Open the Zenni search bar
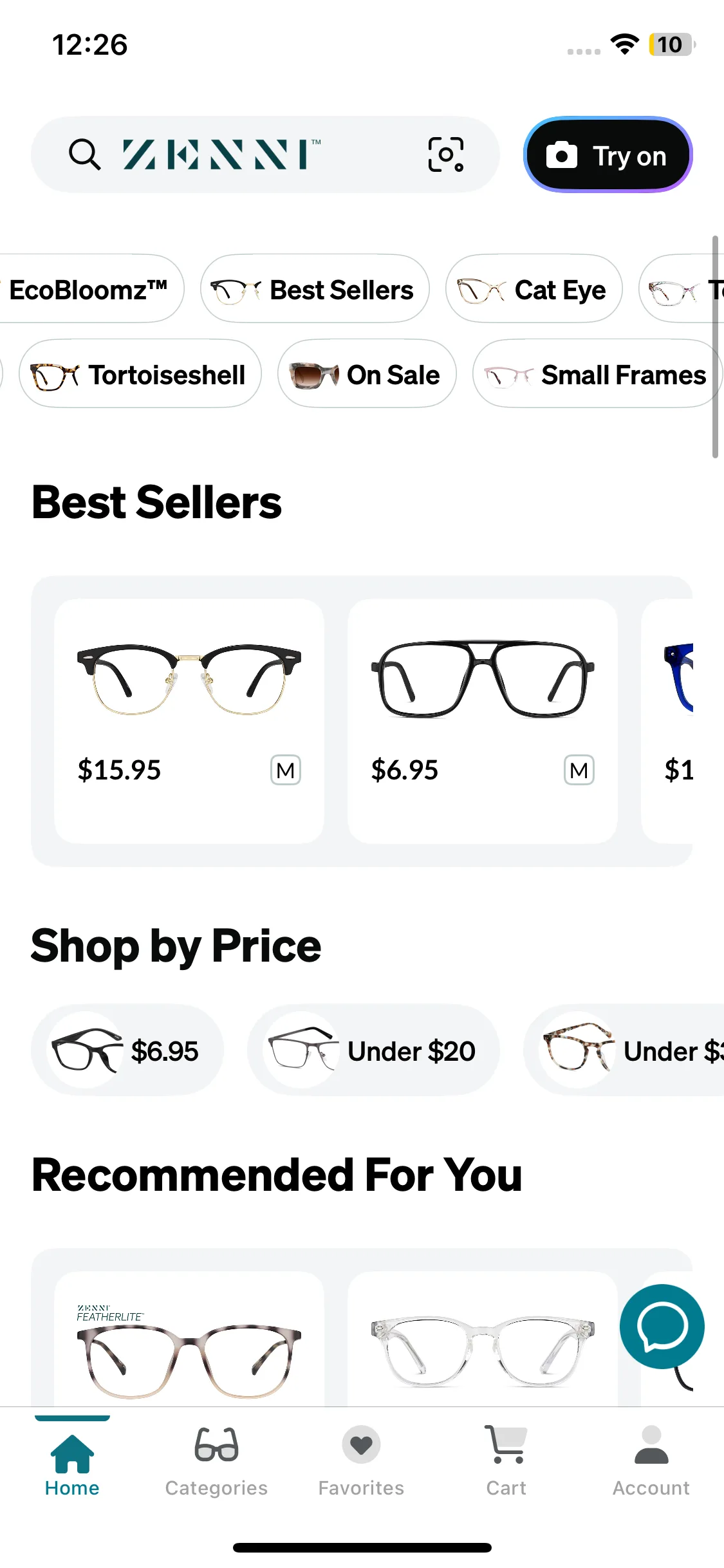The image size is (724, 1568). pos(265,154)
